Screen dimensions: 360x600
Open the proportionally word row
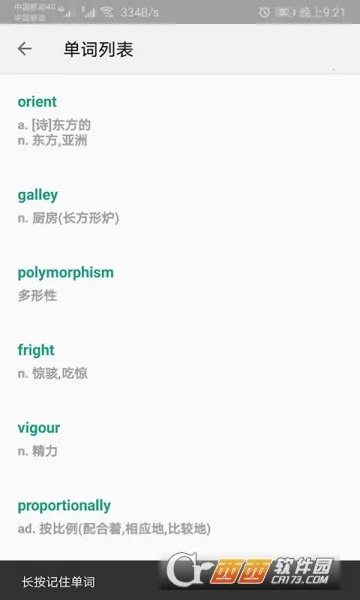click(x=180, y=517)
